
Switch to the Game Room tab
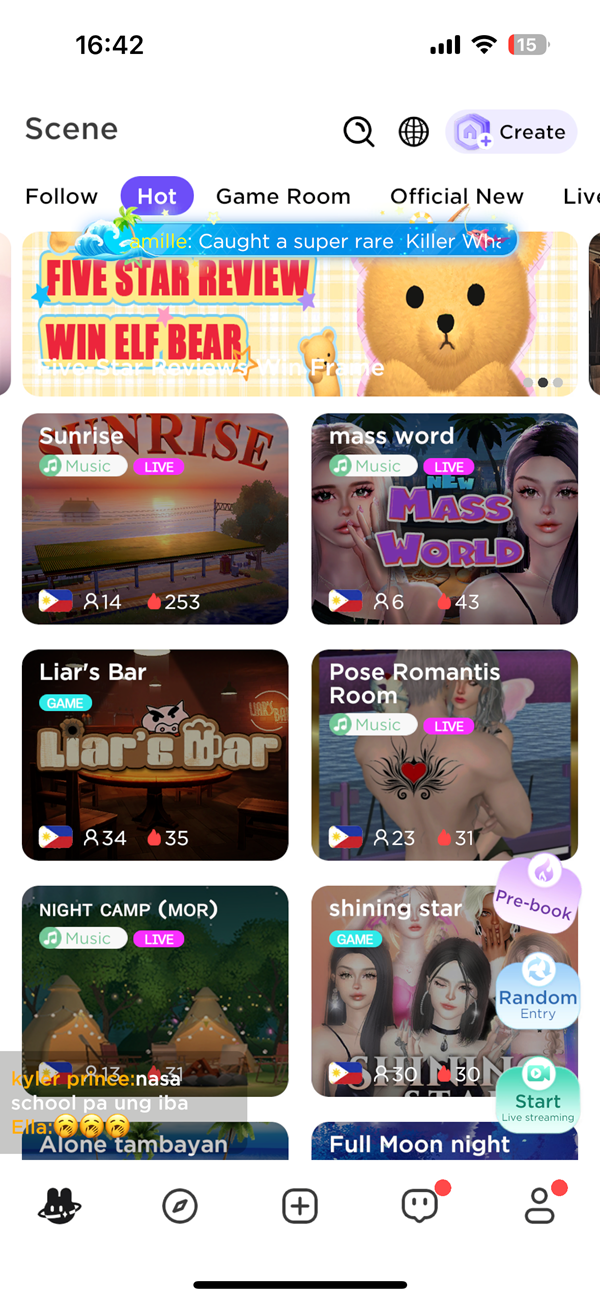(283, 196)
